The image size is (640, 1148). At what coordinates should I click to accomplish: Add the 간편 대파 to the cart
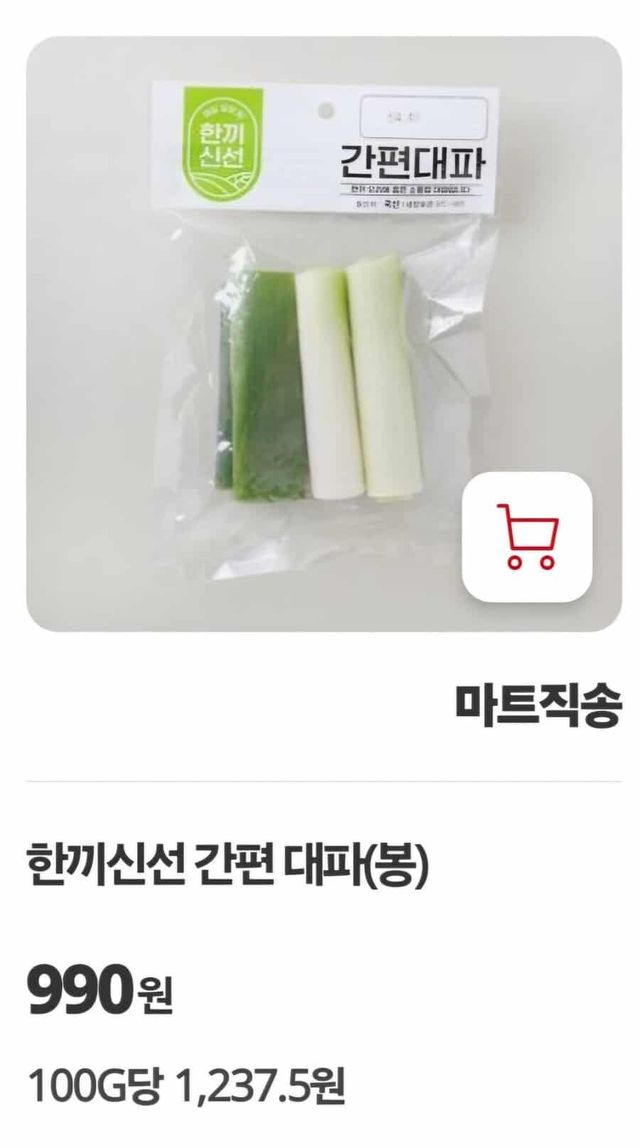click(527, 536)
